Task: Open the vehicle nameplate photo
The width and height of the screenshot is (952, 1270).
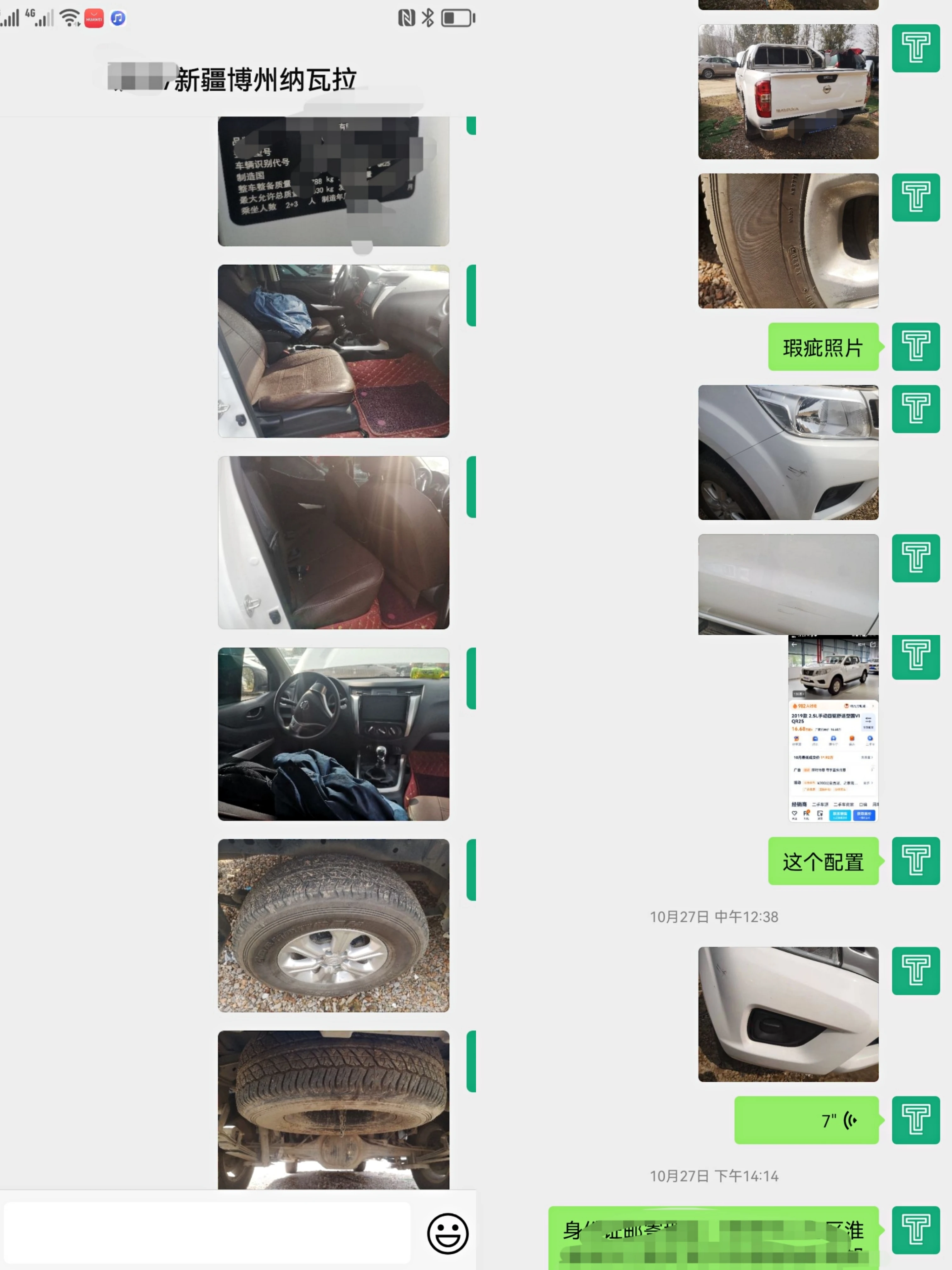Action: pos(333,181)
